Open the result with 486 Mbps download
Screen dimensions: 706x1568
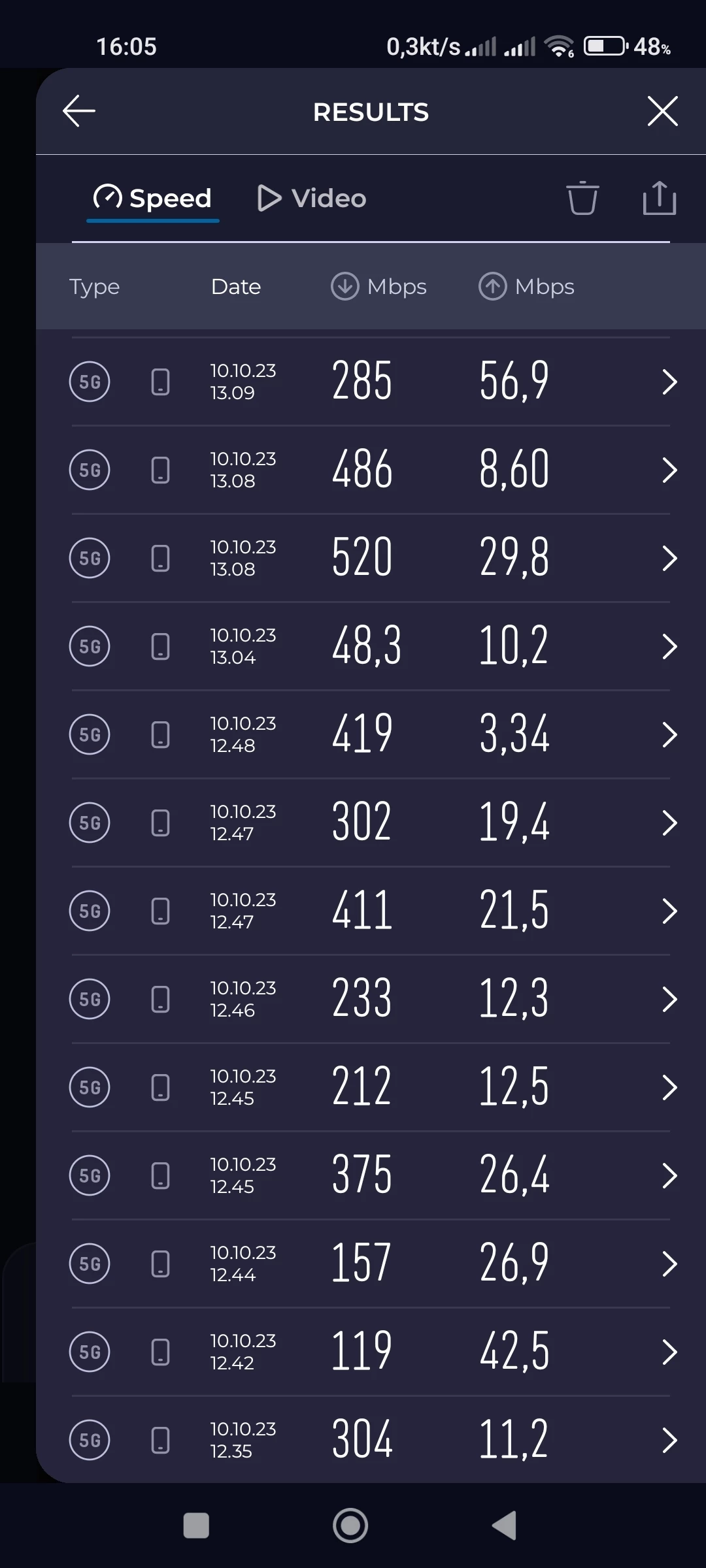coord(371,470)
